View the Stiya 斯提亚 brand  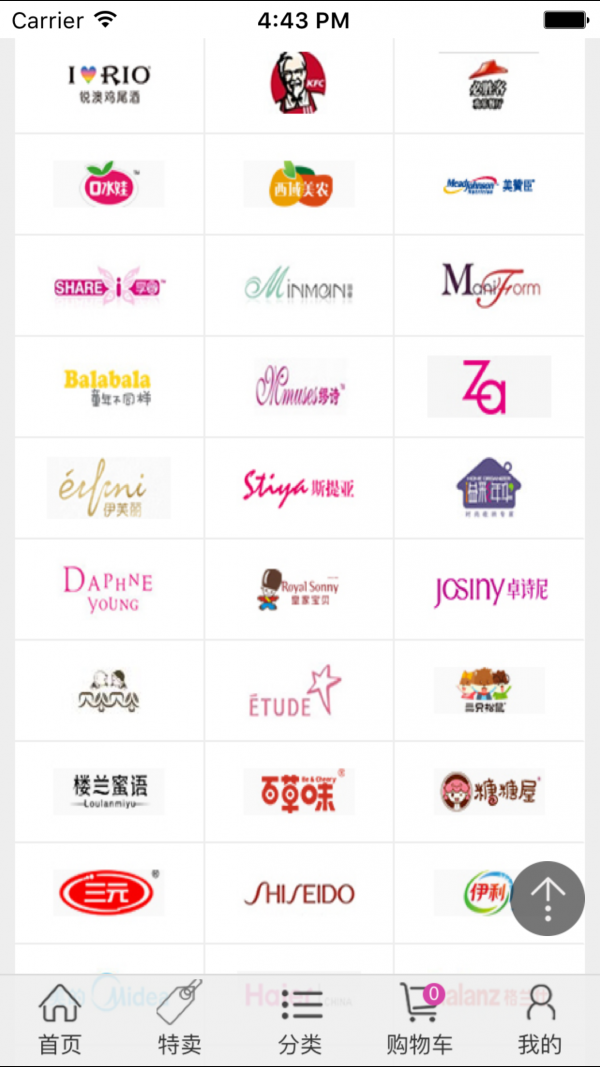(x=299, y=488)
